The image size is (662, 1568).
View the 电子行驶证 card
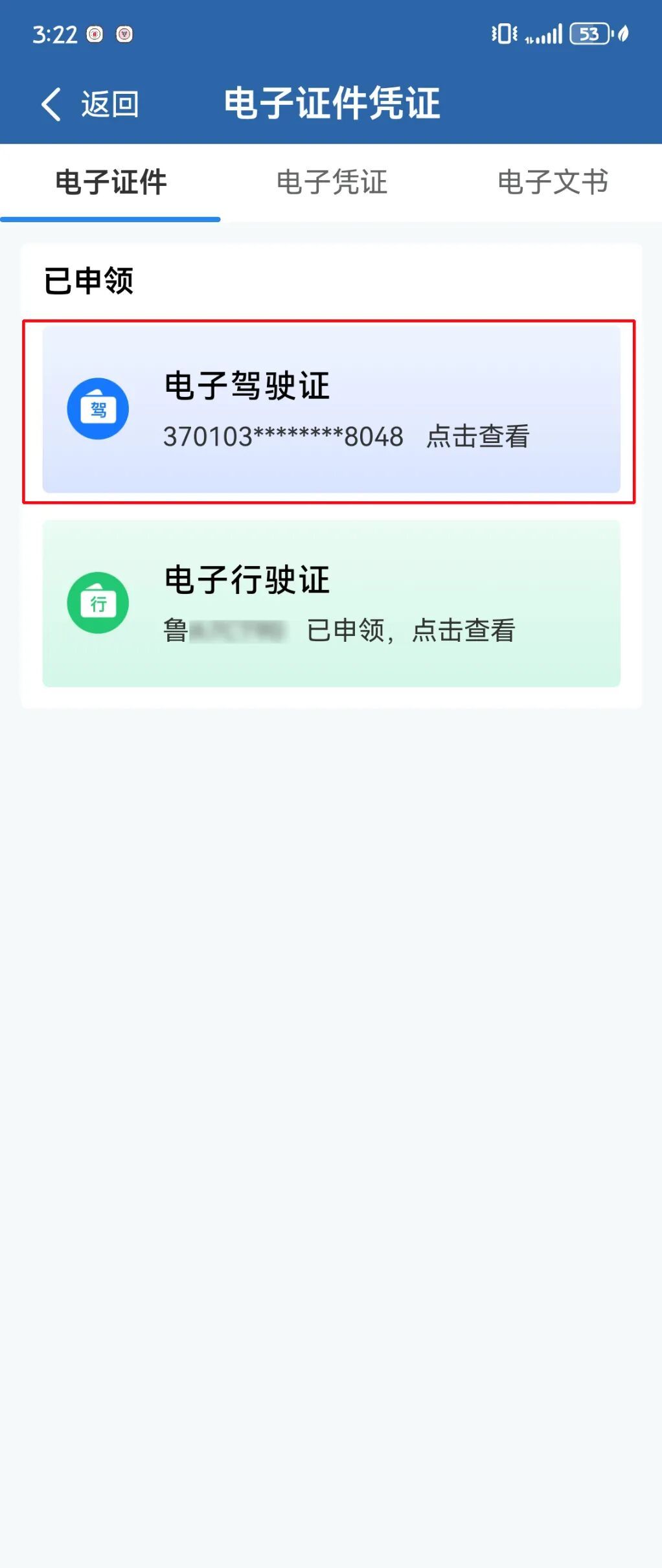pos(331,604)
